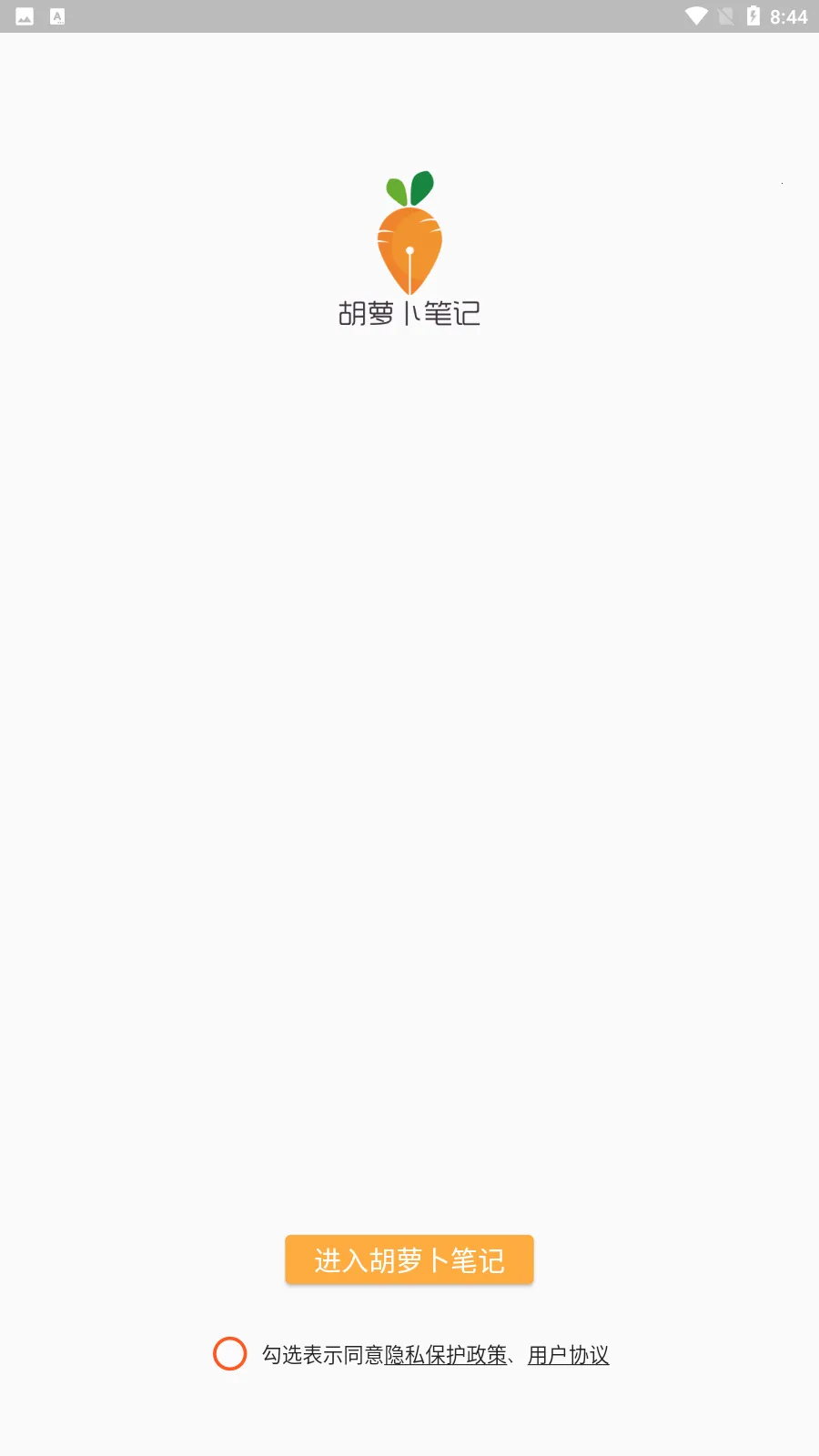Click the Wi-Fi icon in status bar
This screenshot has height=1456, width=819.
(x=697, y=15)
